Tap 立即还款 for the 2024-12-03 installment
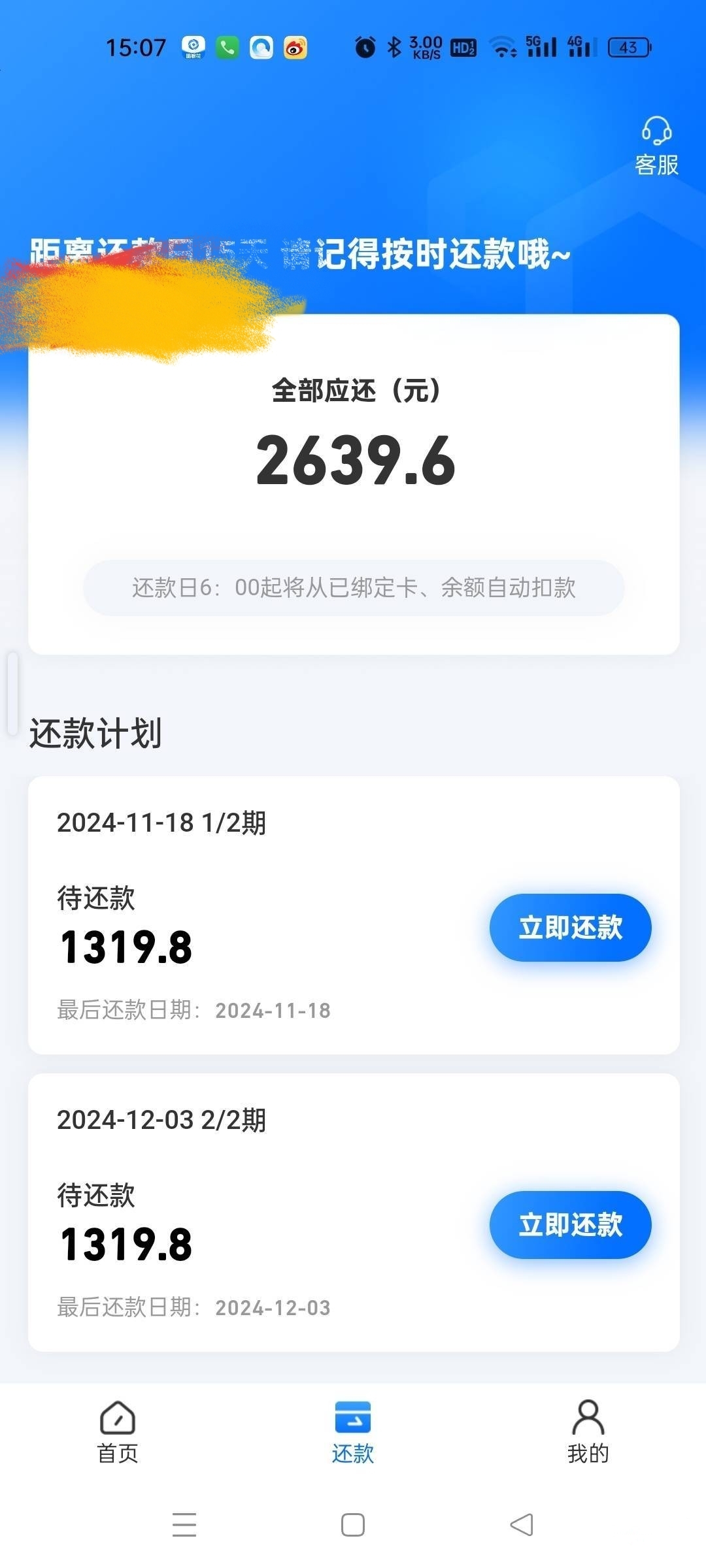The height and width of the screenshot is (1568, 706). pos(570,1224)
